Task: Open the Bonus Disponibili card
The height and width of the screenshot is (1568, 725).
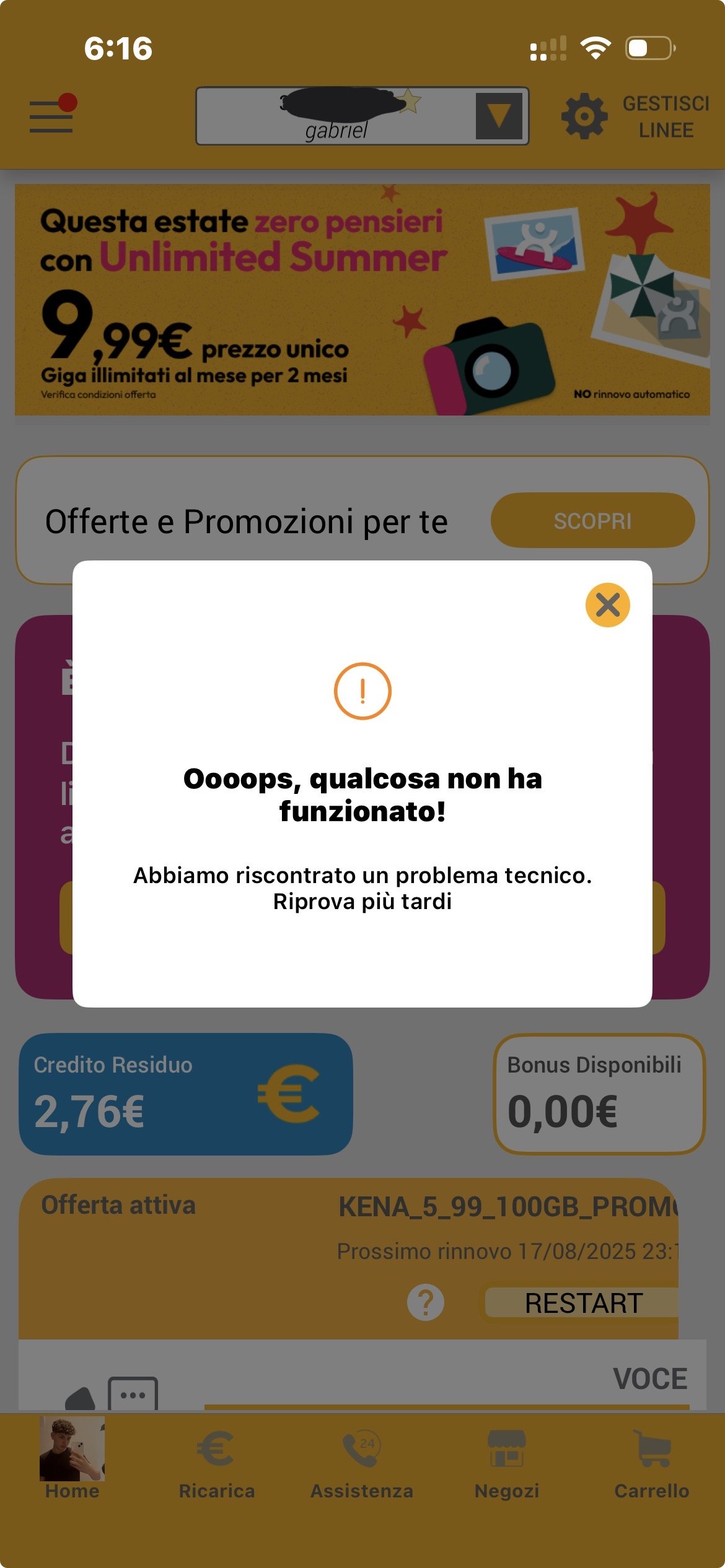Action: click(x=599, y=1094)
